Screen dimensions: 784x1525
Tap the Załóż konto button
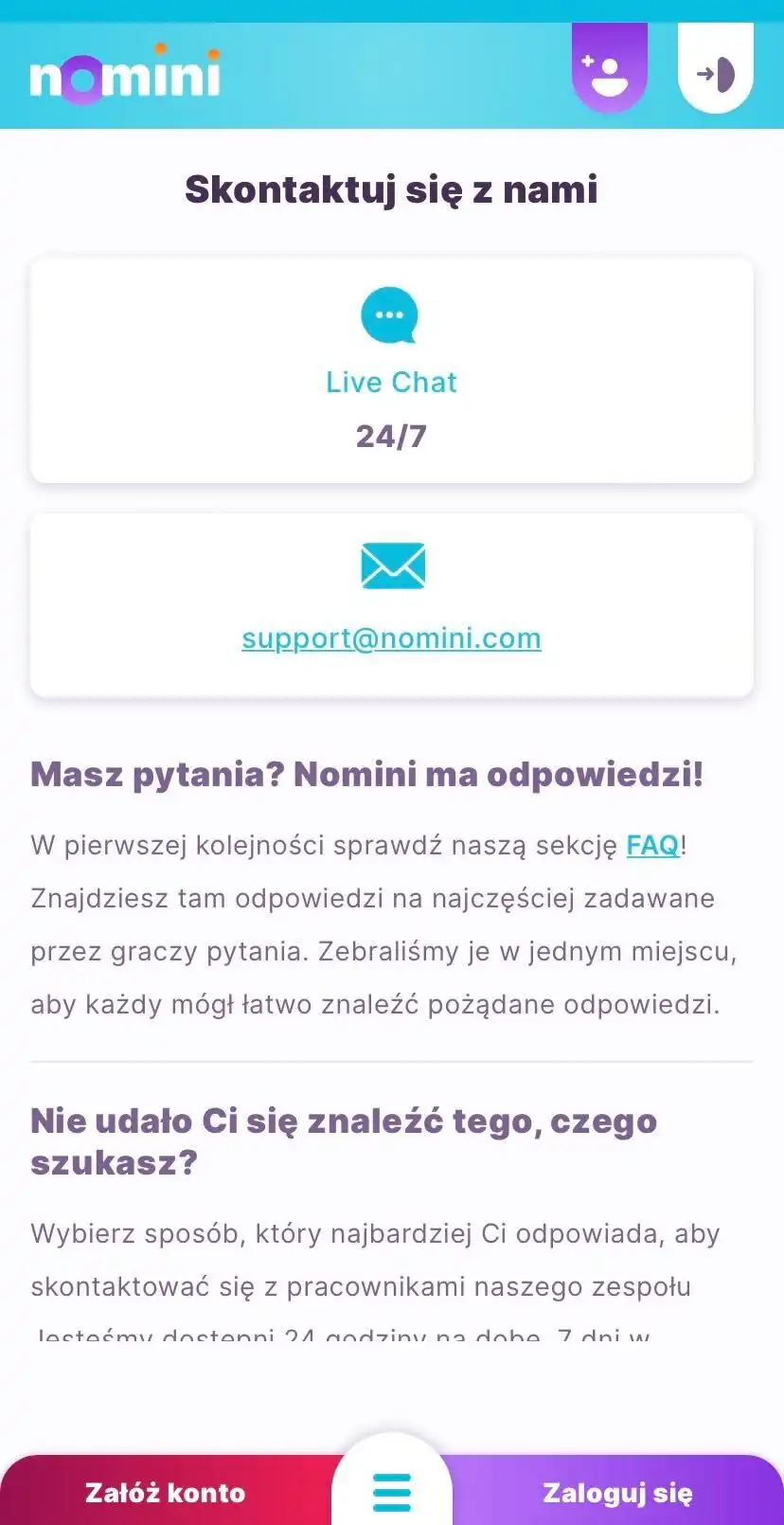[166, 1493]
